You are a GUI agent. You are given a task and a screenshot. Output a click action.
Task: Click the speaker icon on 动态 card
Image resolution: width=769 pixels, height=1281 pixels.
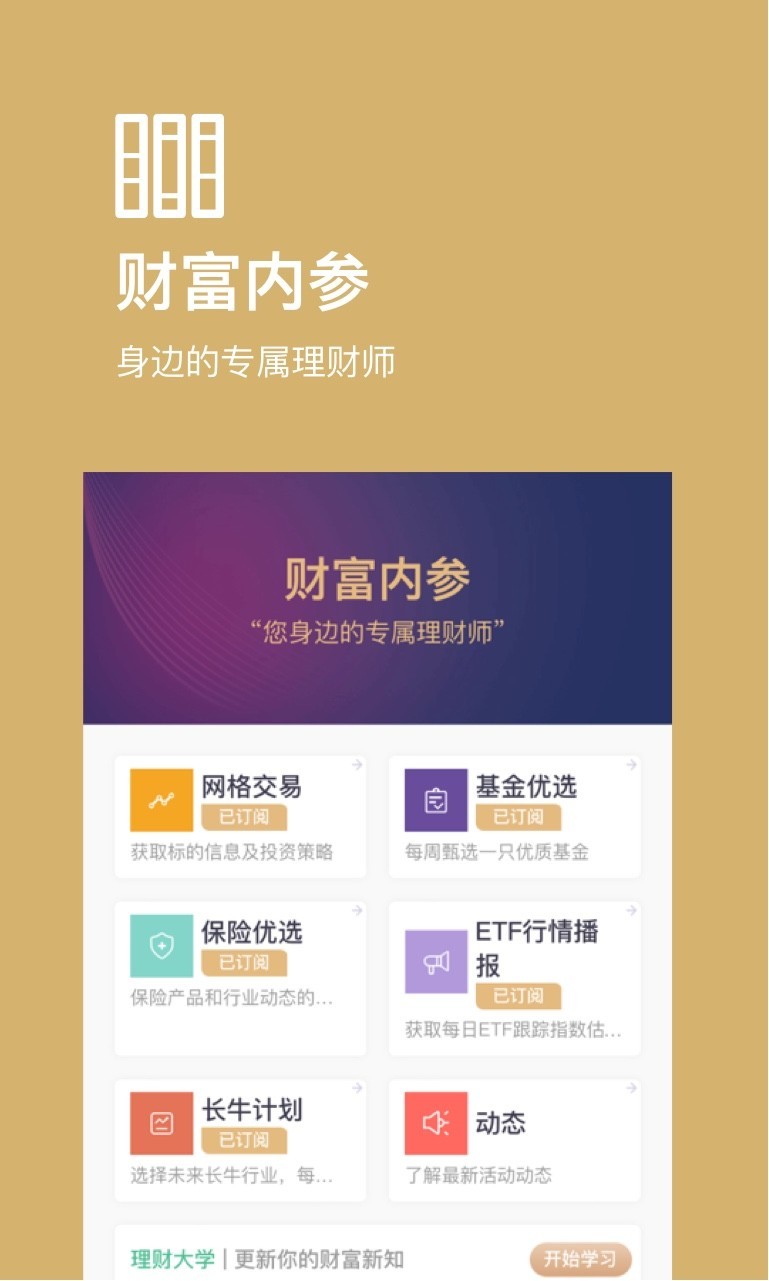[436, 1123]
